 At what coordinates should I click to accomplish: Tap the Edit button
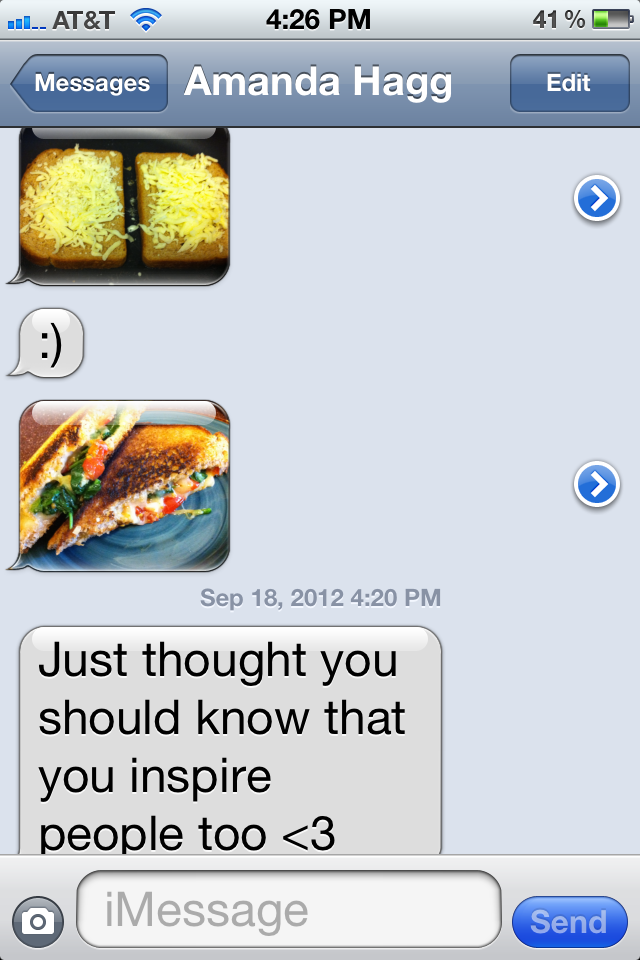pos(568,84)
